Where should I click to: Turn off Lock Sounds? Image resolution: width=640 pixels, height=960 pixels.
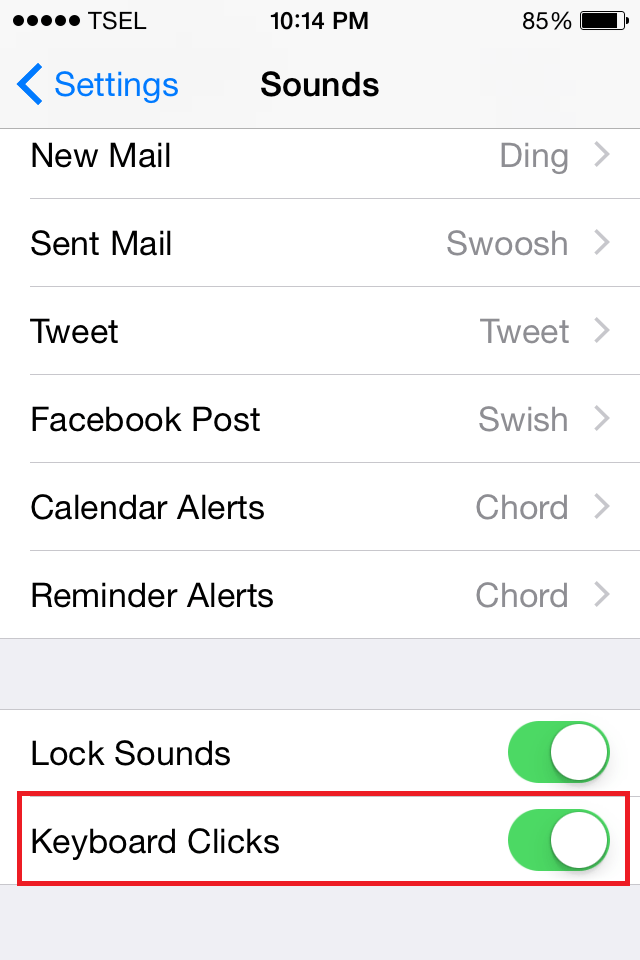coord(559,753)
